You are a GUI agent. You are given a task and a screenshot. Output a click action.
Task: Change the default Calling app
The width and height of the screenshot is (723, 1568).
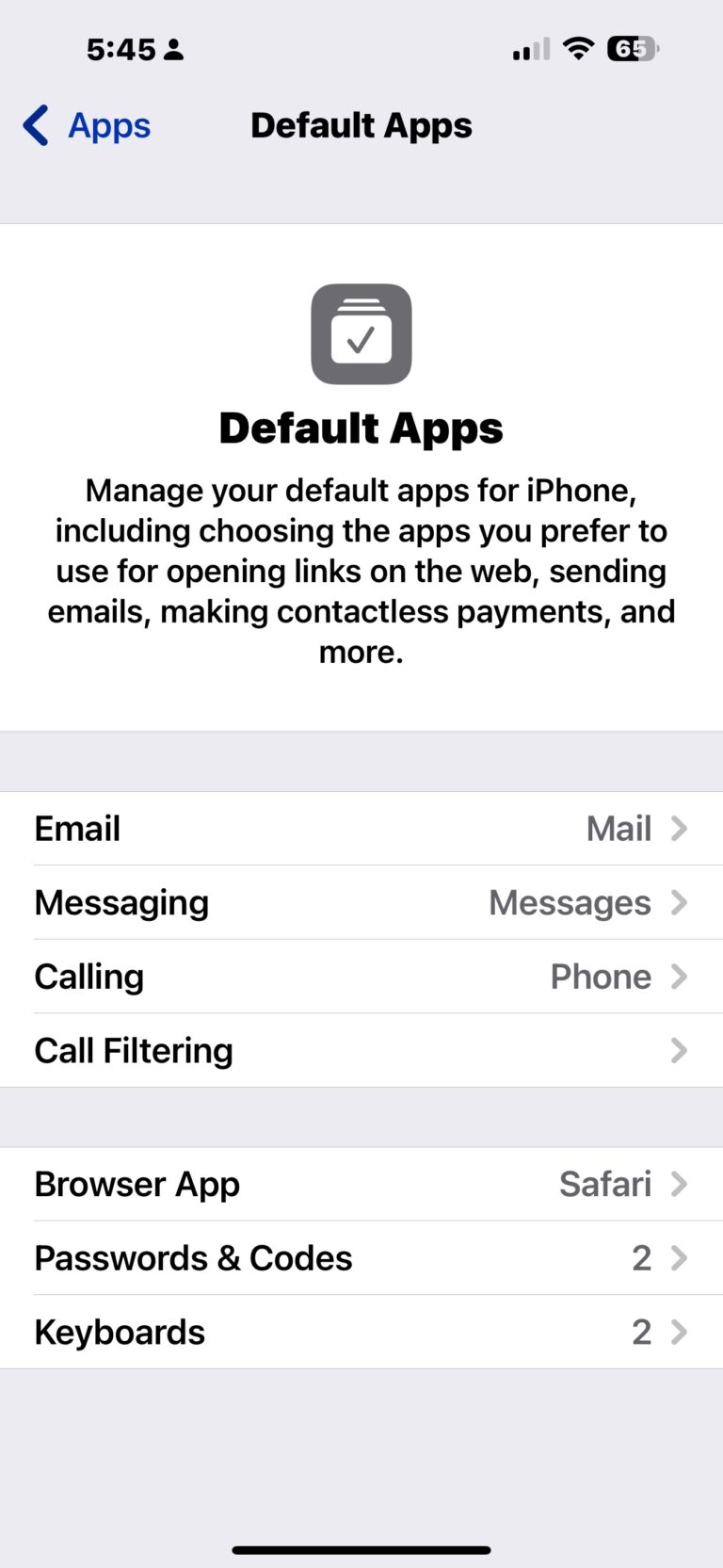click(x=361, y=977)
